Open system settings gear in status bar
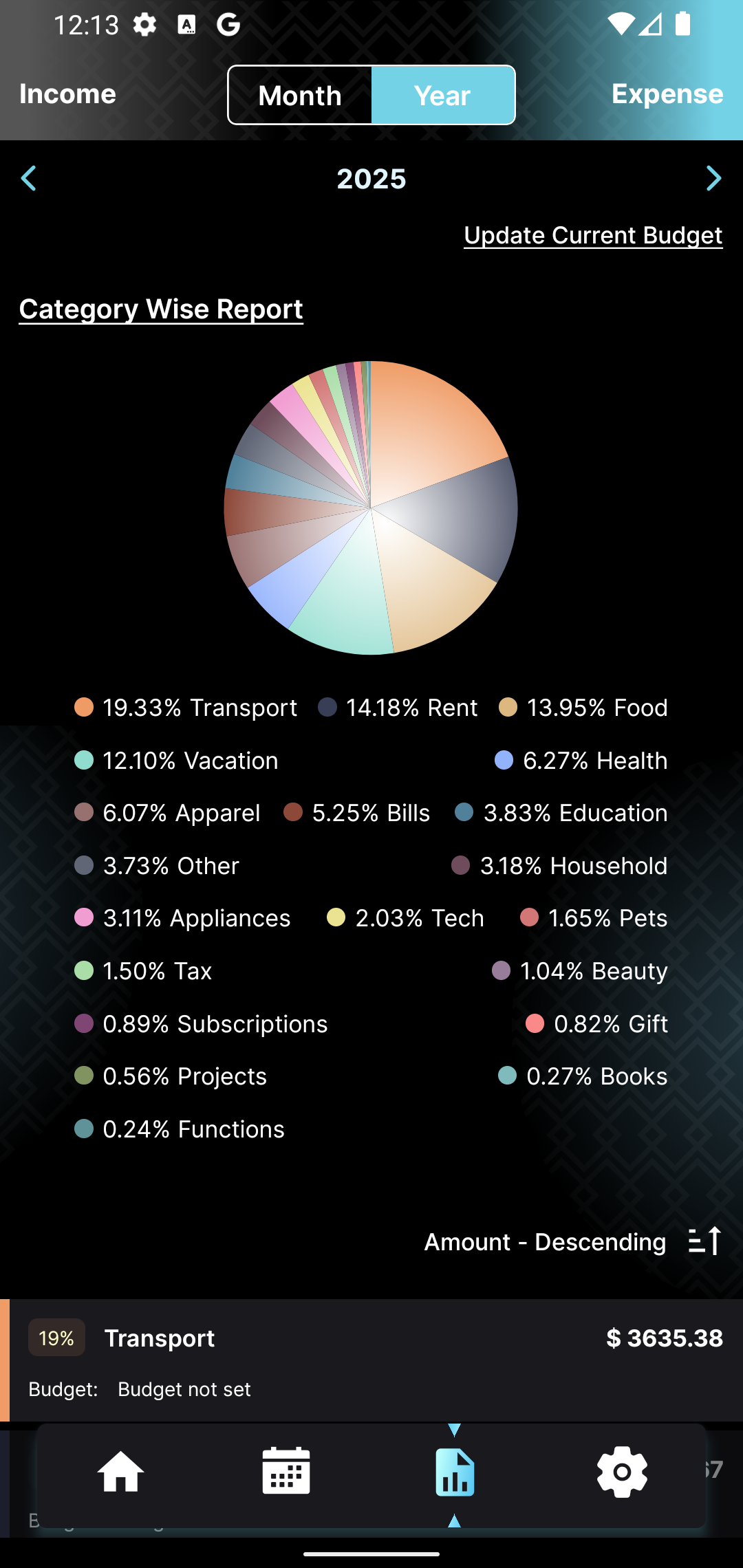The height and width of the screenshot is (1568, 743). (x=143, y=23)
